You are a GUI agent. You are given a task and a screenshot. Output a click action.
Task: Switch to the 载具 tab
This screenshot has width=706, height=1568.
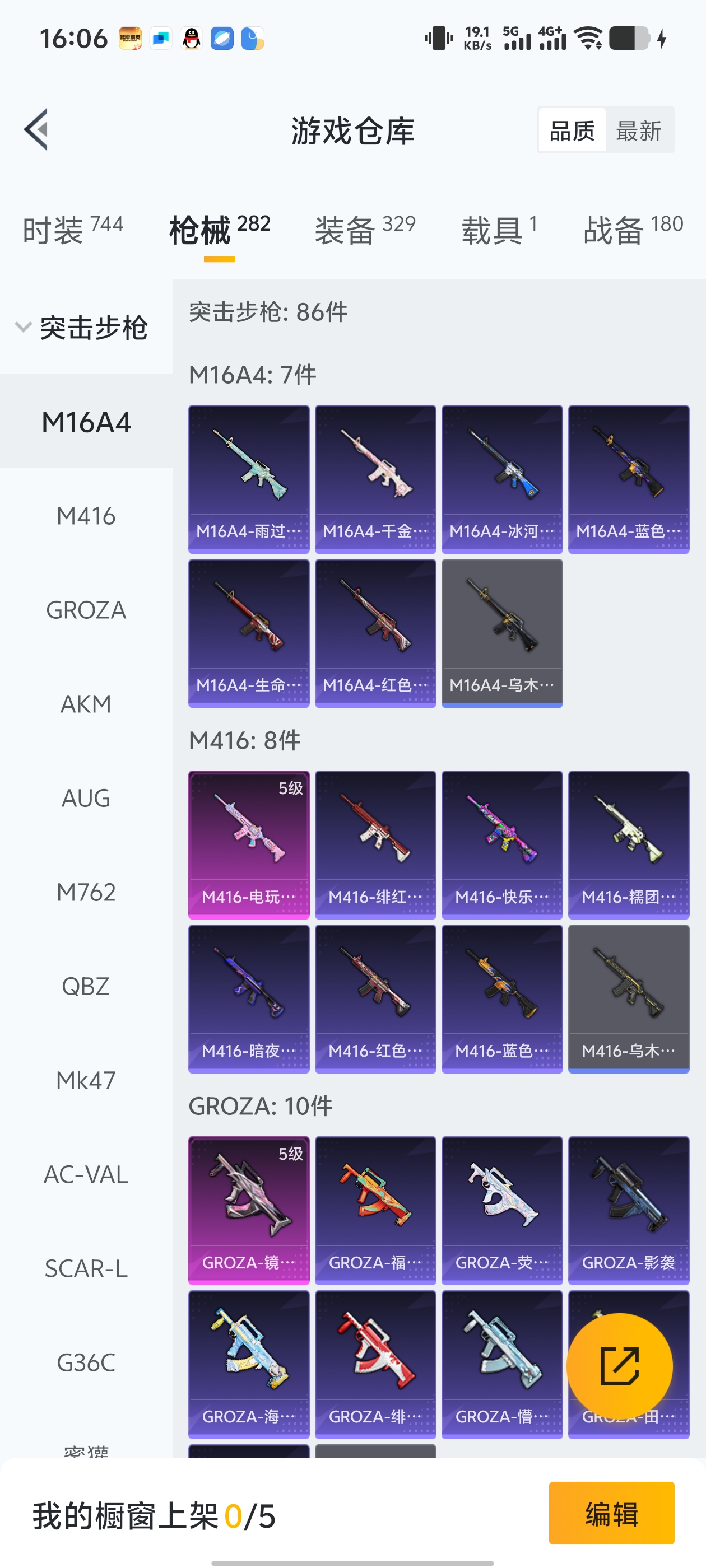[x=499, y=230]
